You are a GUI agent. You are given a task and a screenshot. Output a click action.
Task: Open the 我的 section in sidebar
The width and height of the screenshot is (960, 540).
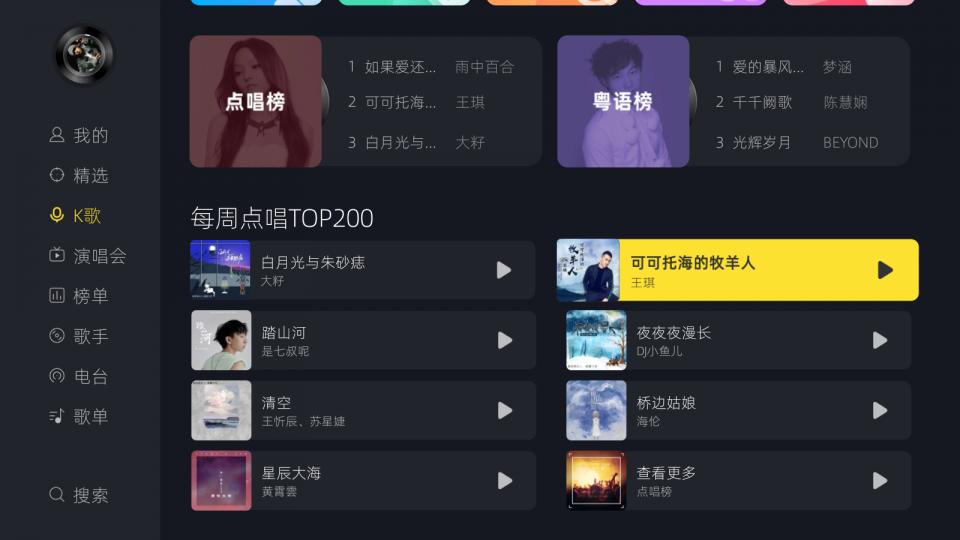pyautogui.click(x=79, y=136)
